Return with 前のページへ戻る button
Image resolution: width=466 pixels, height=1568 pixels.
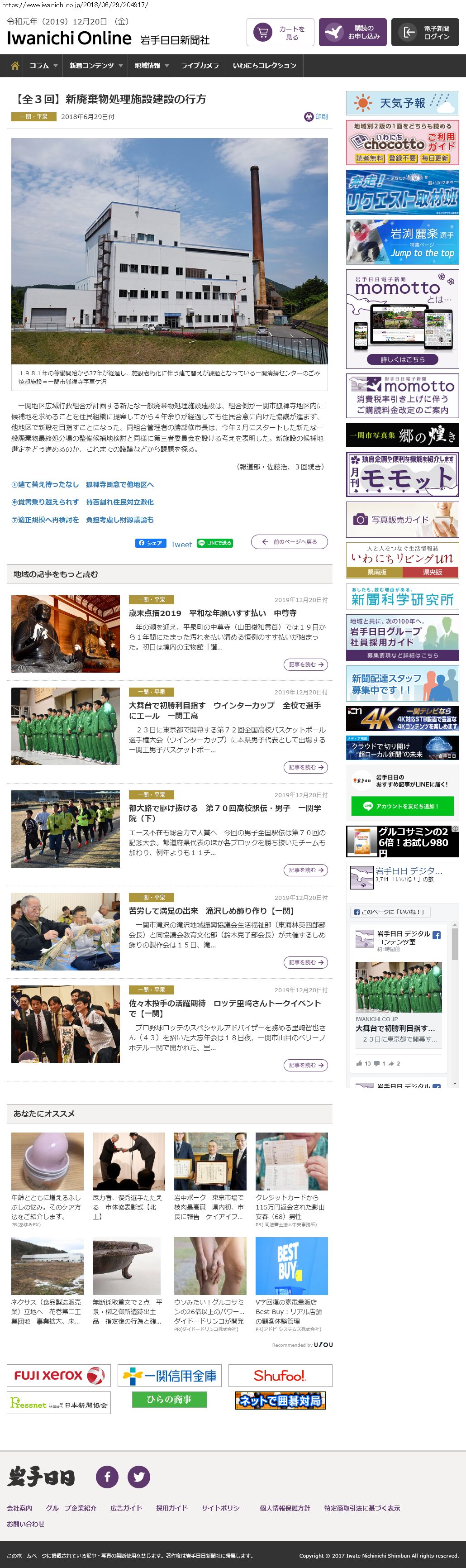coord(289,542)
